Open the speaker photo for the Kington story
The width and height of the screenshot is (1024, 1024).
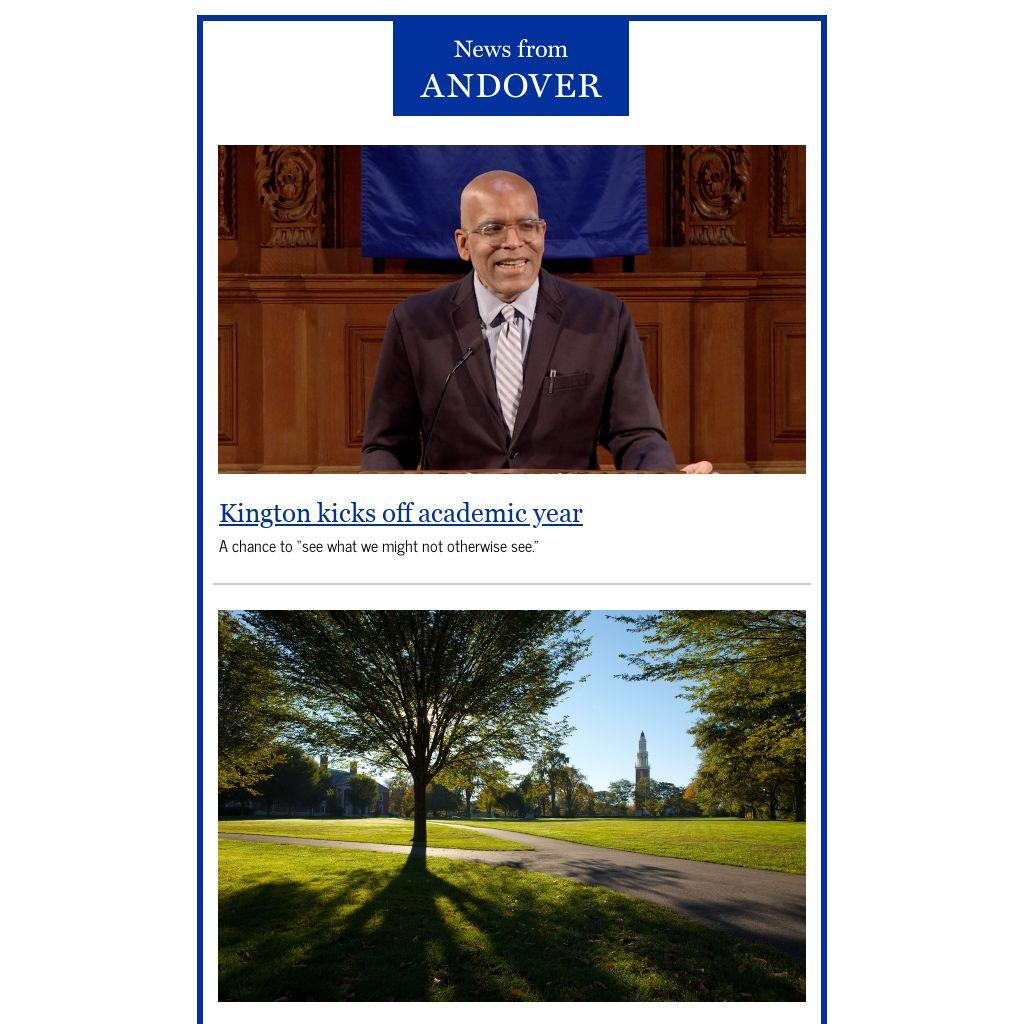coord(511,309)
